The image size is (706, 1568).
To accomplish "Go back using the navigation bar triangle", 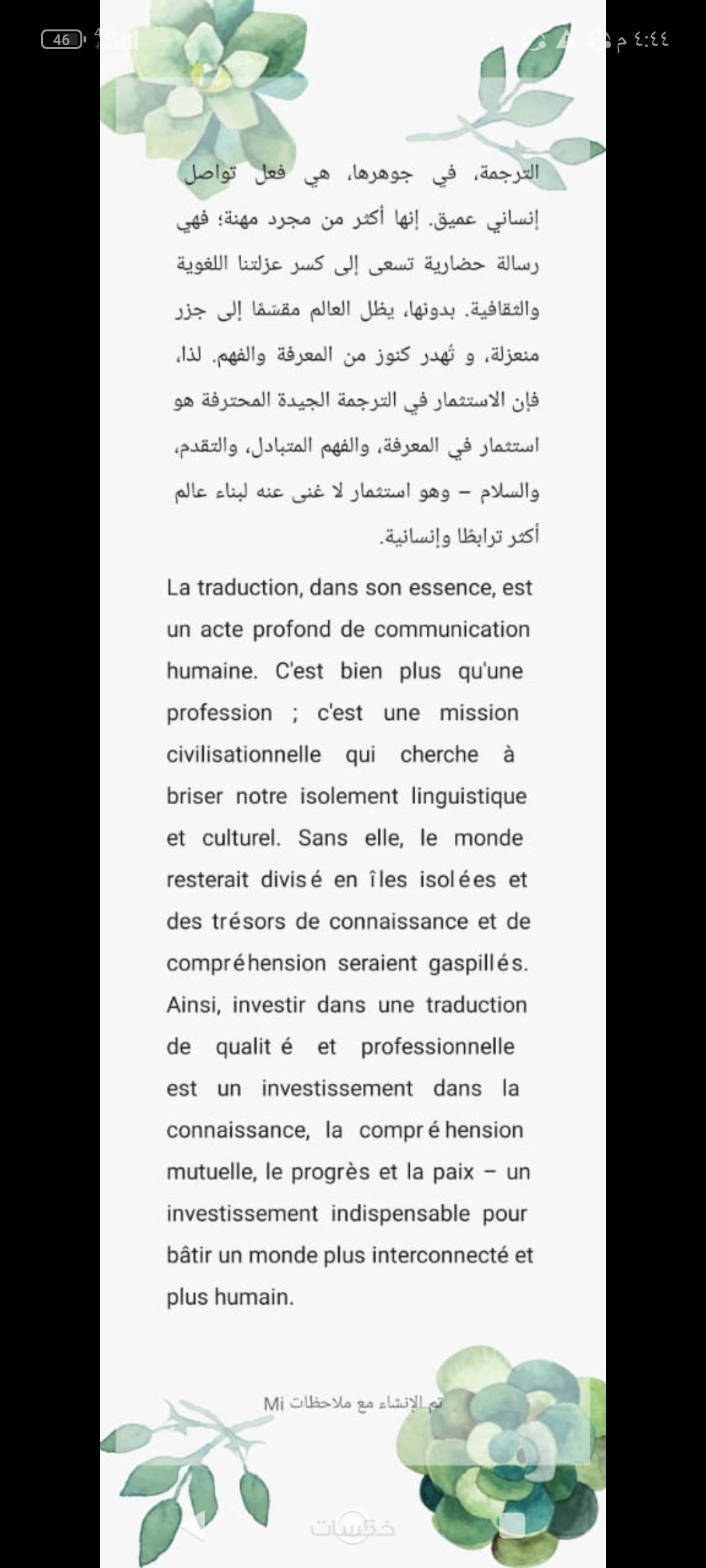I will coord(194,1525).
